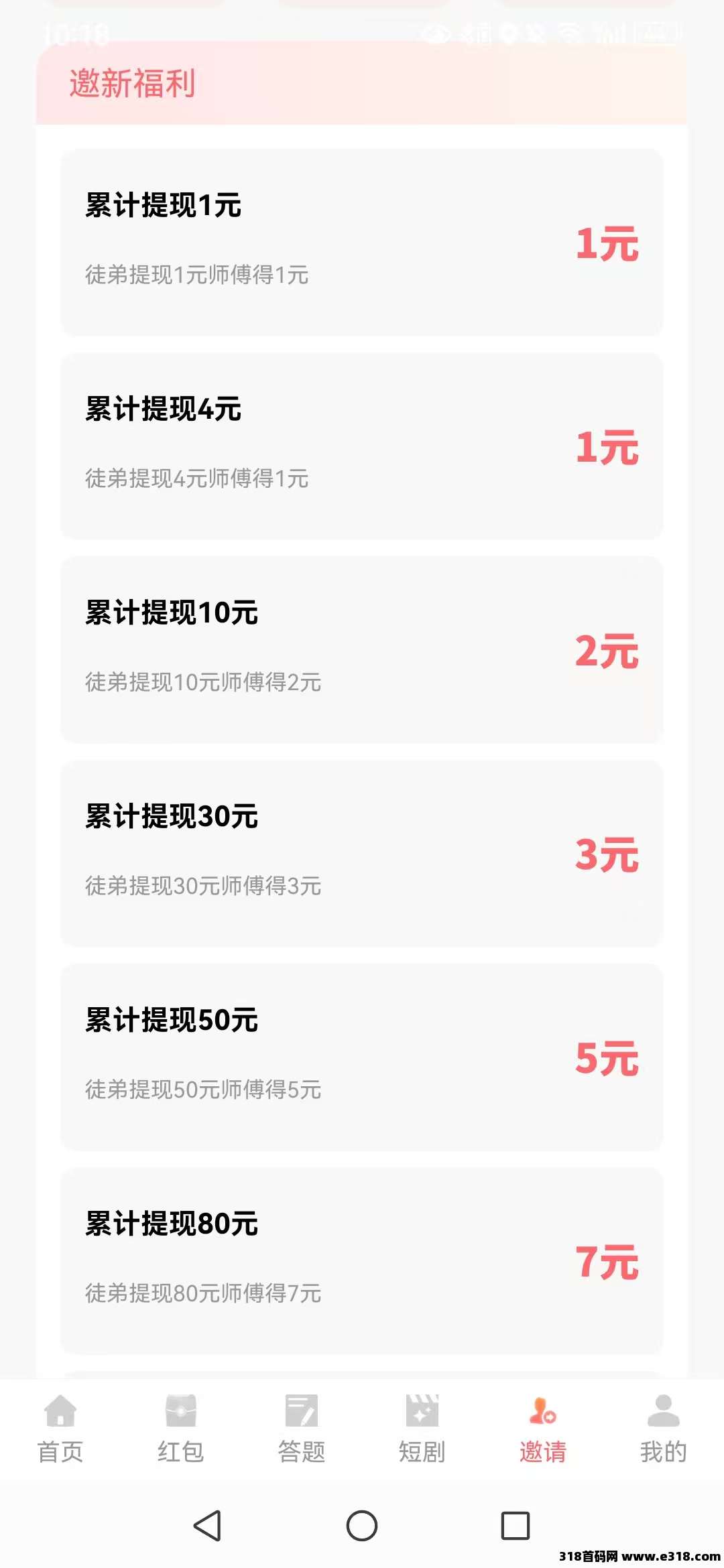The image size is (724, 1568).
Task: Select the 邀请 tab
Action: click(x=543, y=1429)
